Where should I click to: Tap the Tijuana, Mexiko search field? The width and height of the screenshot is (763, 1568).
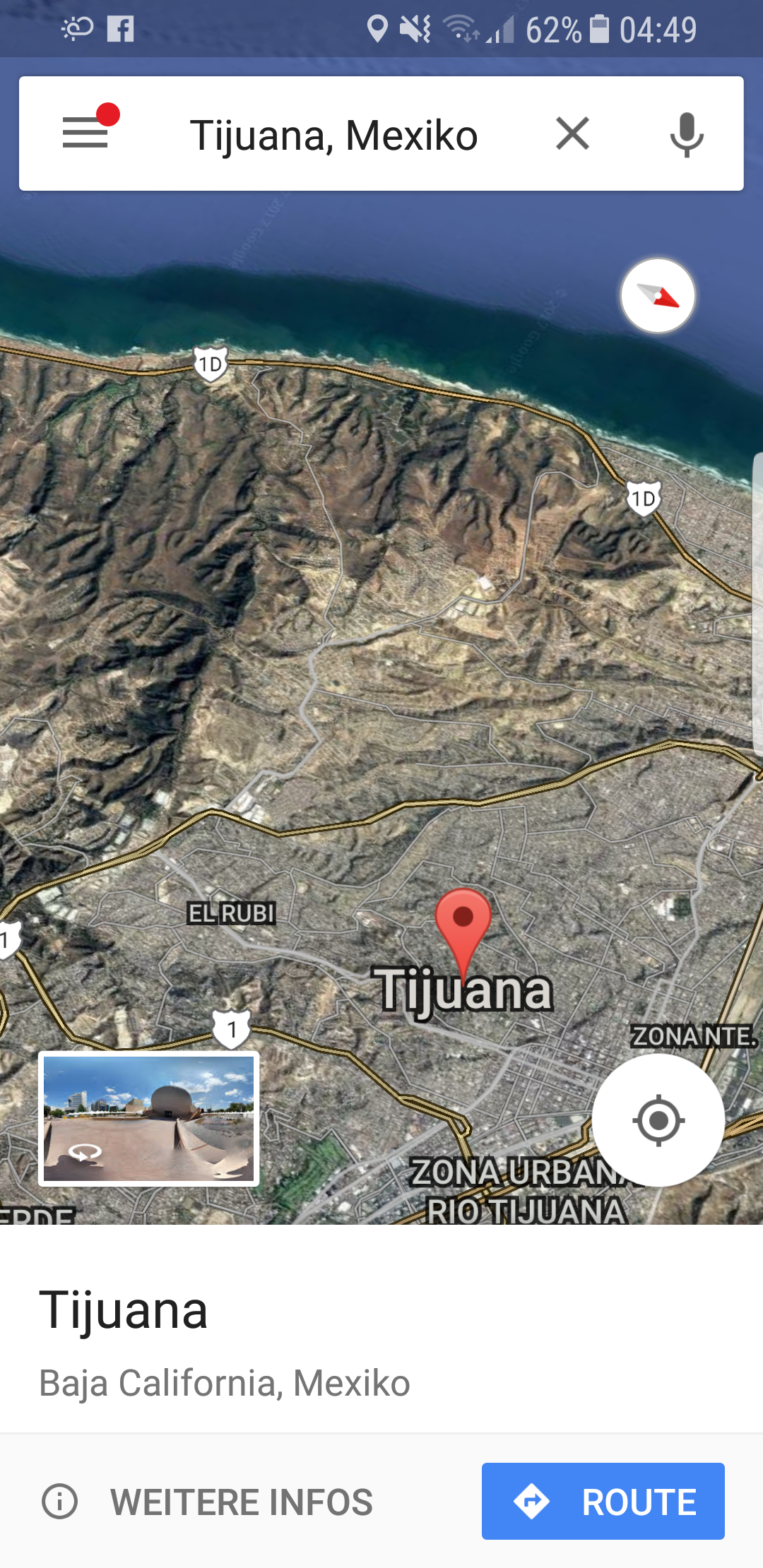(x=333, y=135)
